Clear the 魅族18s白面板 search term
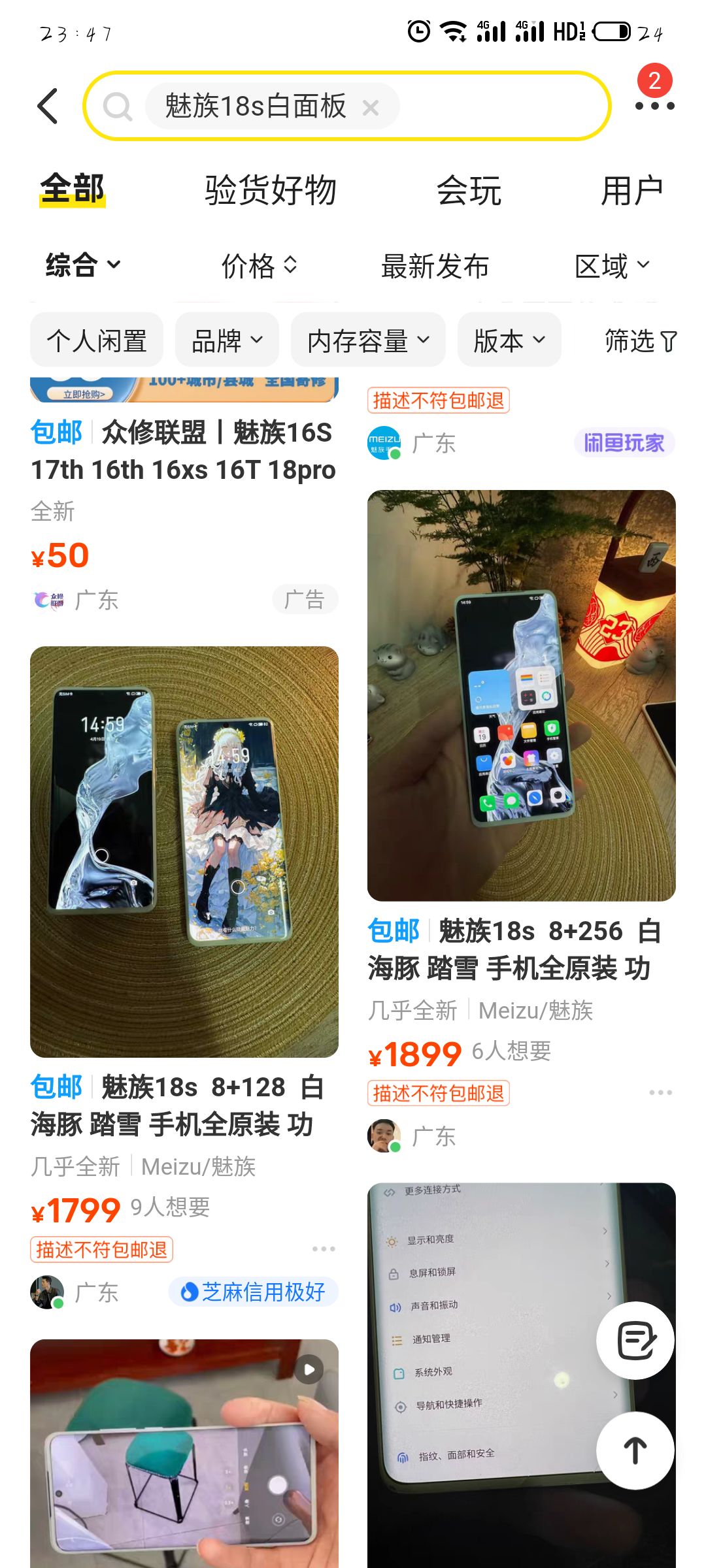This screenshot has width=706, height=1568. (370, 107)
